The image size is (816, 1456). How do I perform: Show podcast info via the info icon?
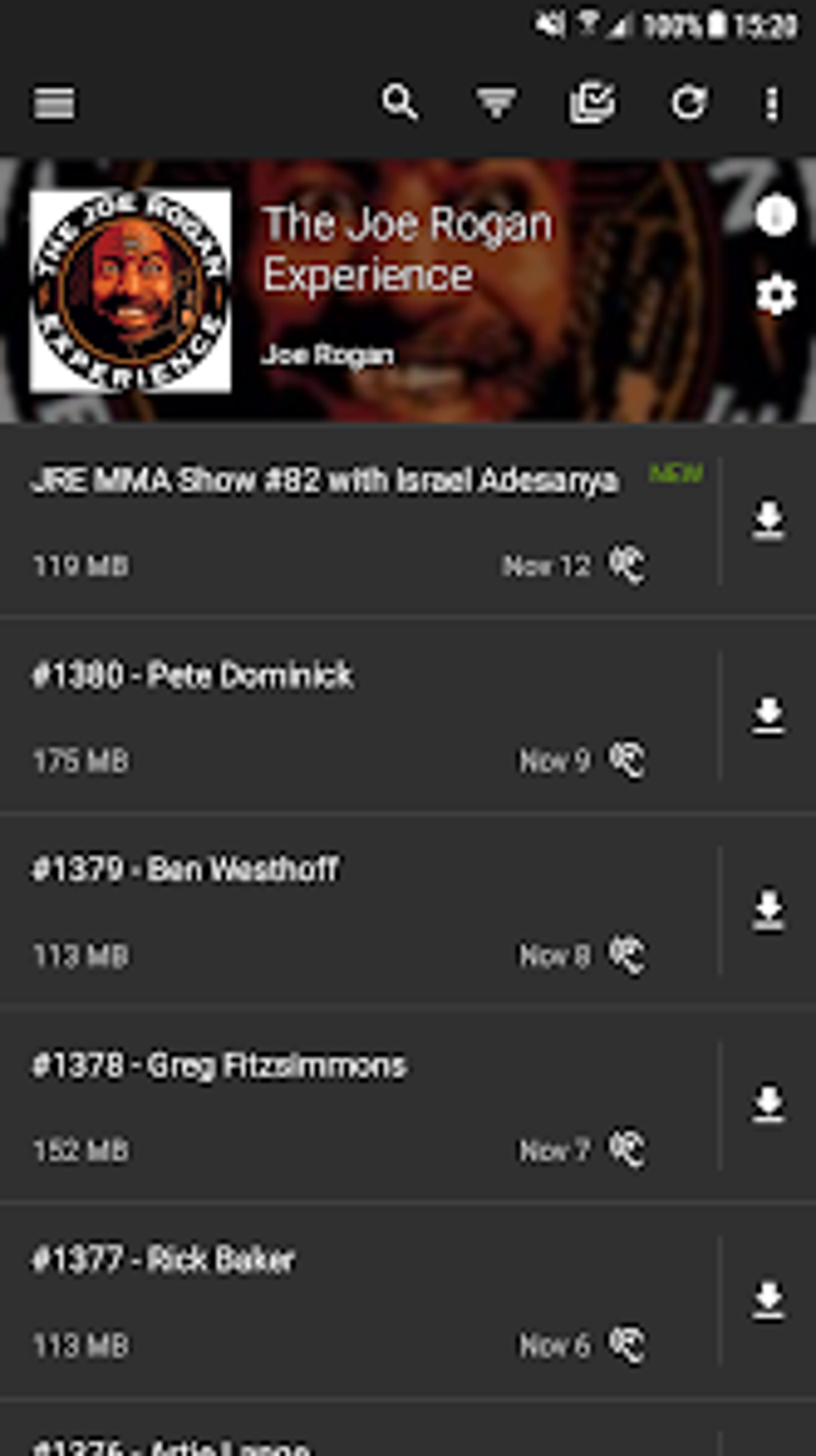pos(776,215)
